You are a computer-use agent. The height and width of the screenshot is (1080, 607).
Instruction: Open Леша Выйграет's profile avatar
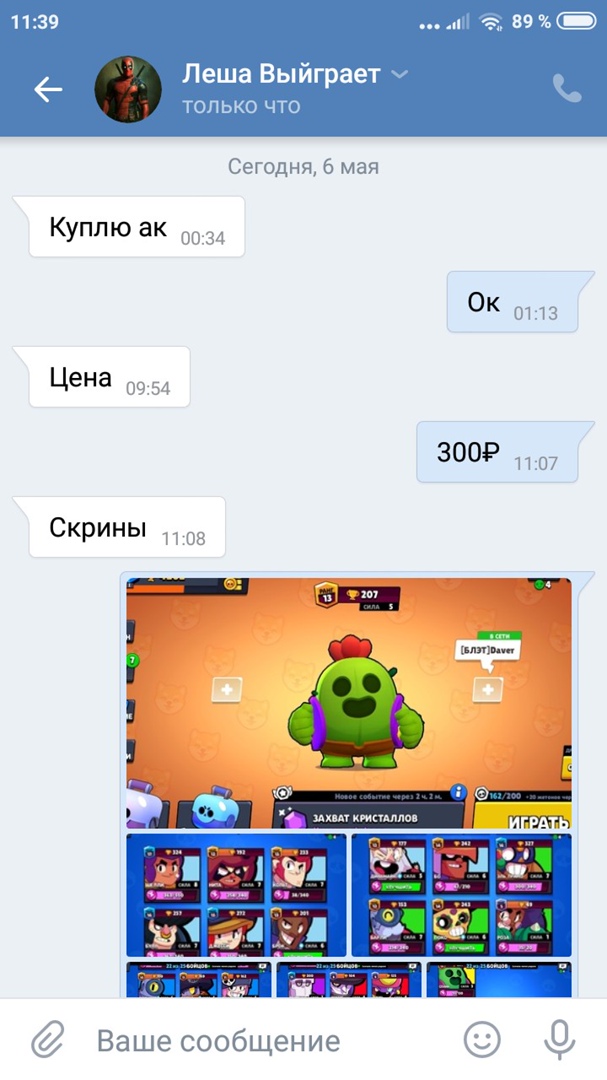pos(128,90)
